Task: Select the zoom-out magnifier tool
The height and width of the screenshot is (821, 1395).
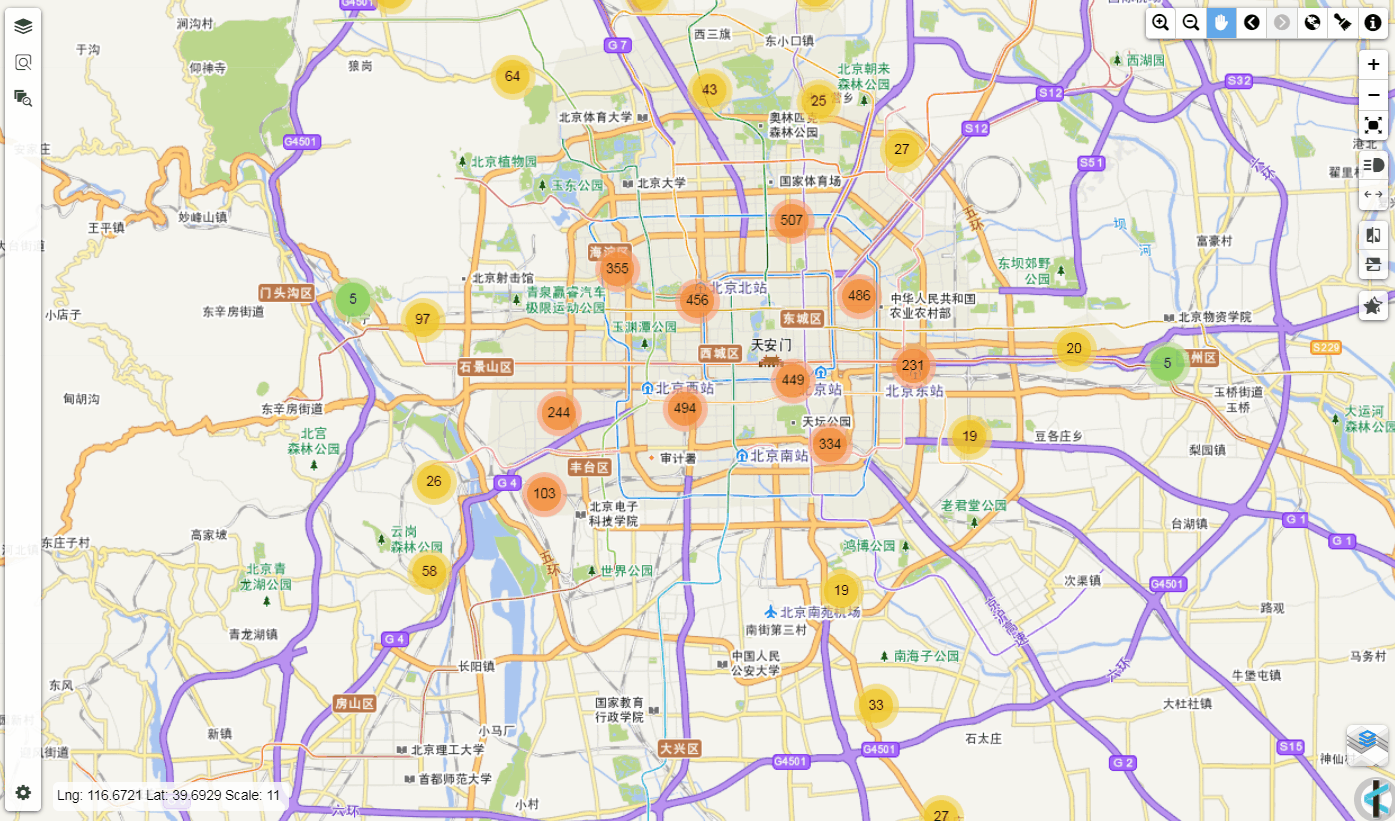Action: (1191, 22)
